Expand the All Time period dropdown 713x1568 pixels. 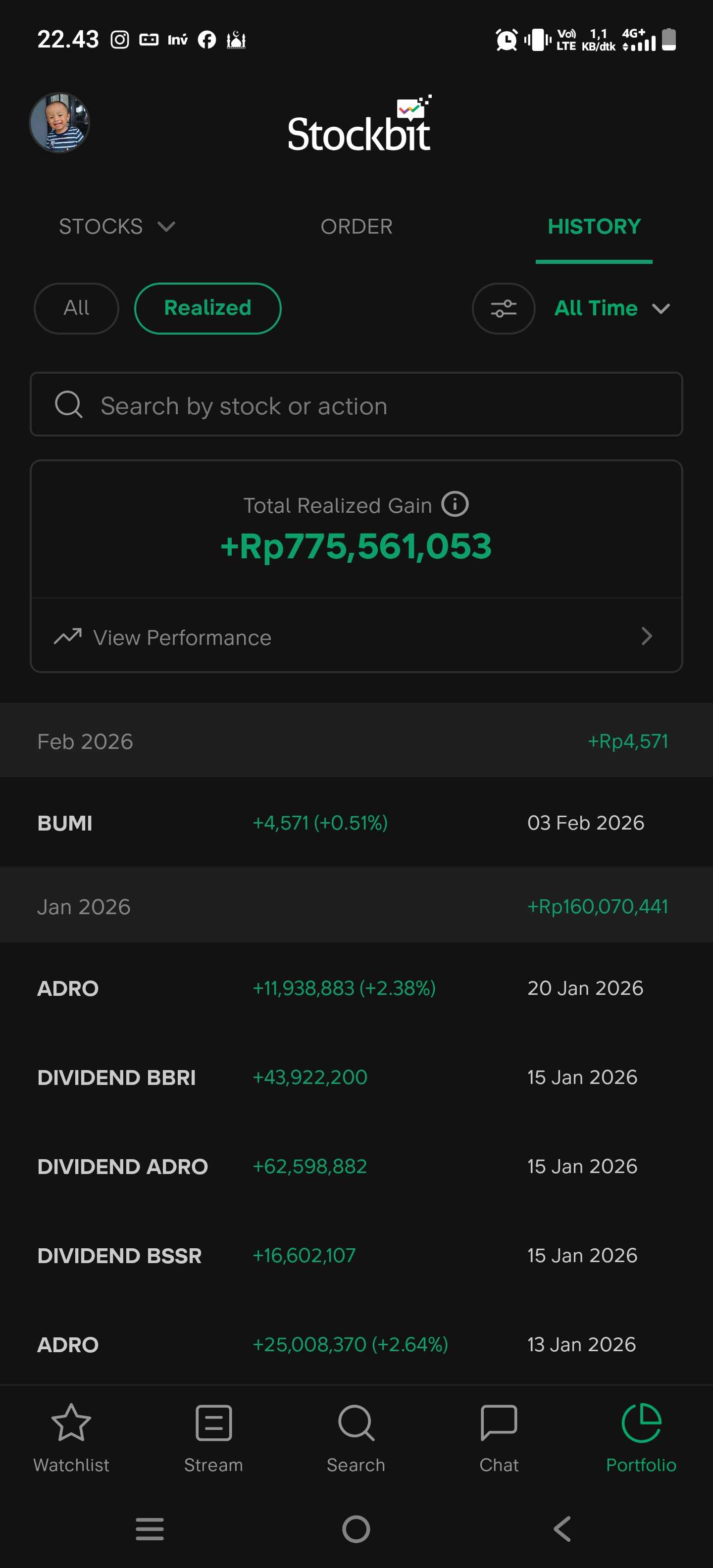pos(611,308)
